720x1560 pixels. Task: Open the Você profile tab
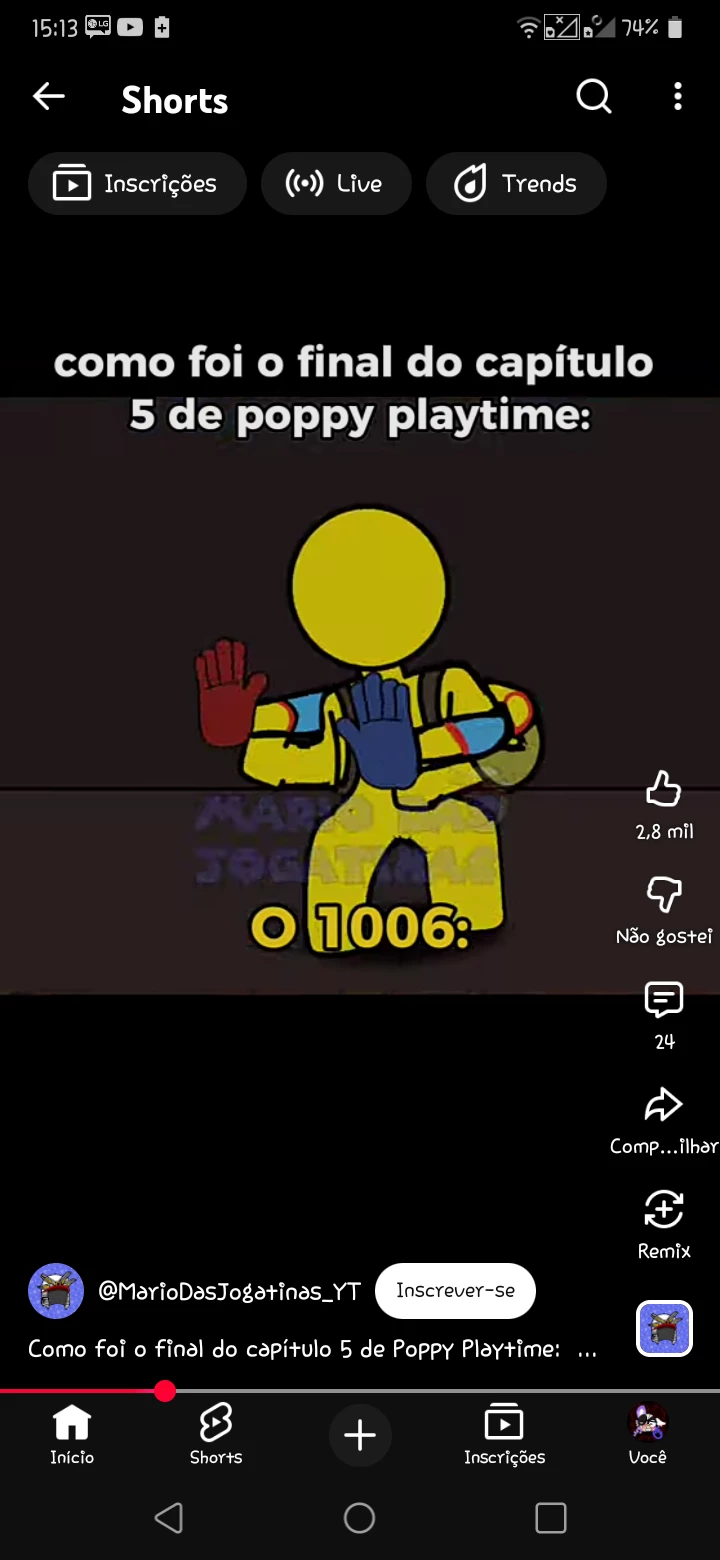pos(647,1435)
